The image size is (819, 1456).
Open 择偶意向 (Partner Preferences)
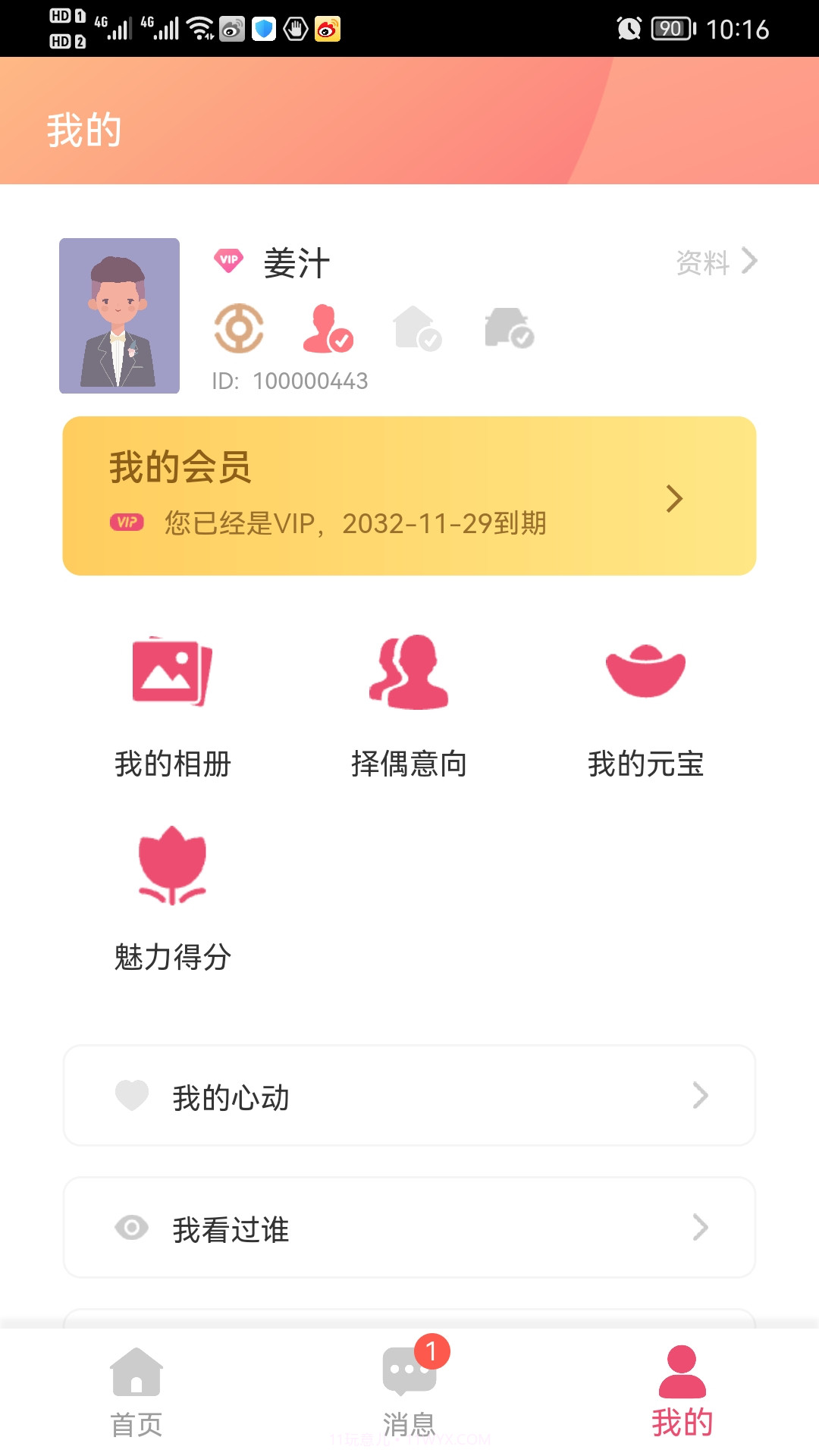(410, 705)
